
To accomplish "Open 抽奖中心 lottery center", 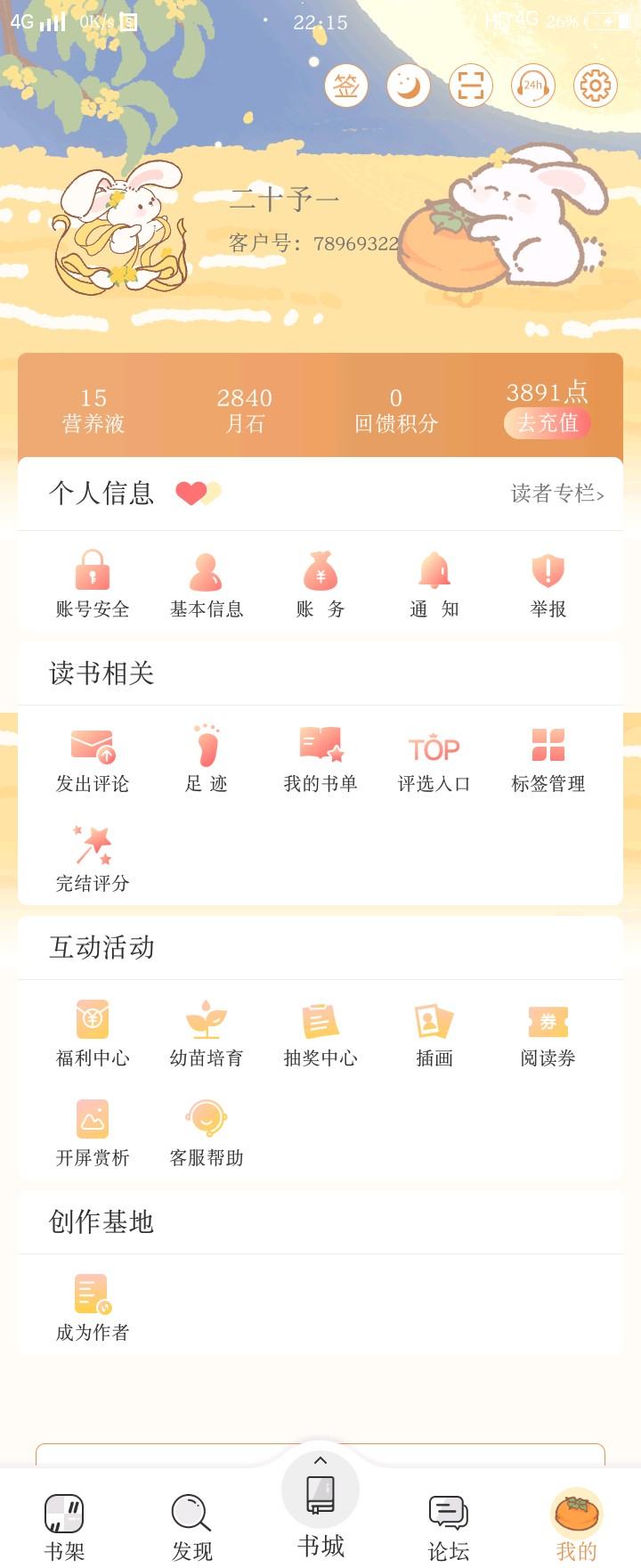I will 320,1033.
